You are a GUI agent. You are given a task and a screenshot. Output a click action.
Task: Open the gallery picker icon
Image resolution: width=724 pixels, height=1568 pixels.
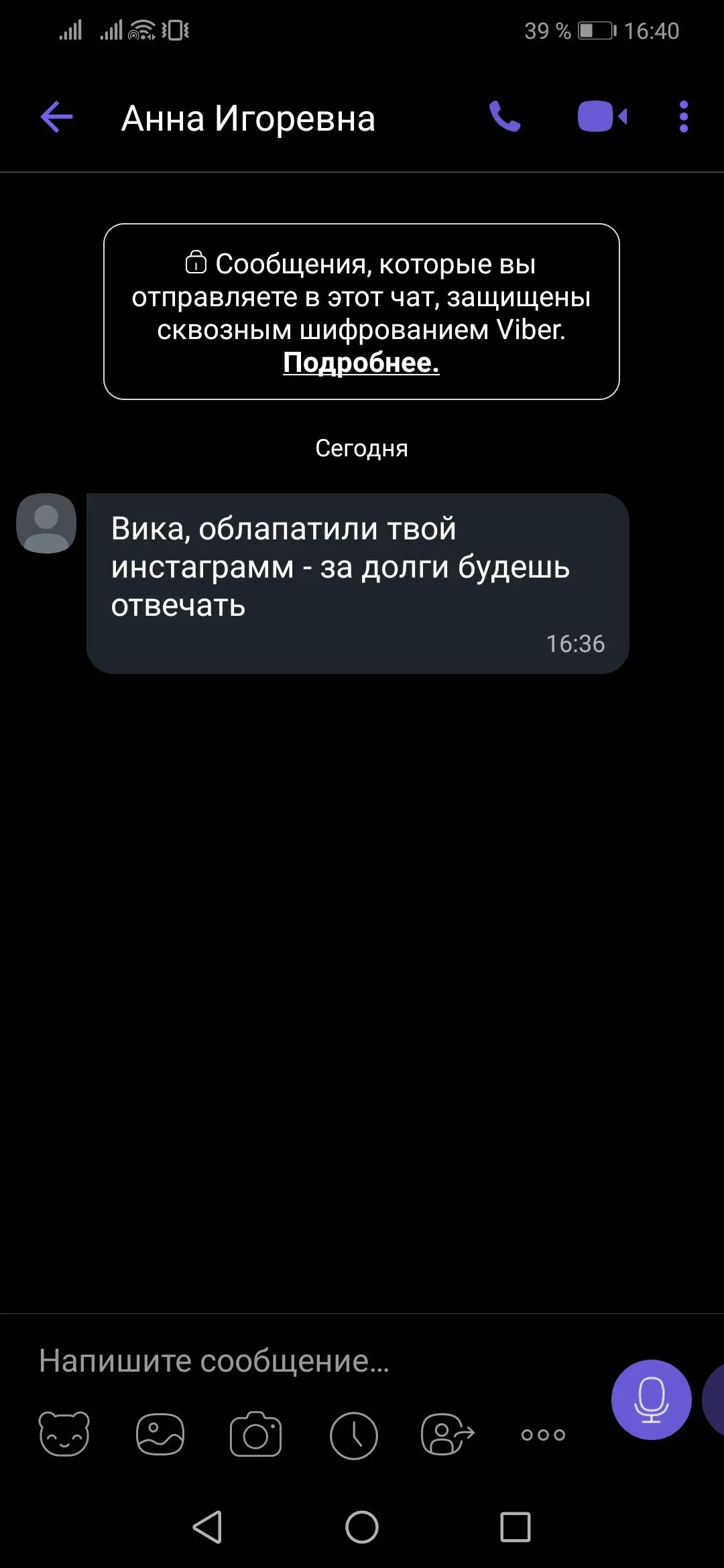coord(160,1434)
